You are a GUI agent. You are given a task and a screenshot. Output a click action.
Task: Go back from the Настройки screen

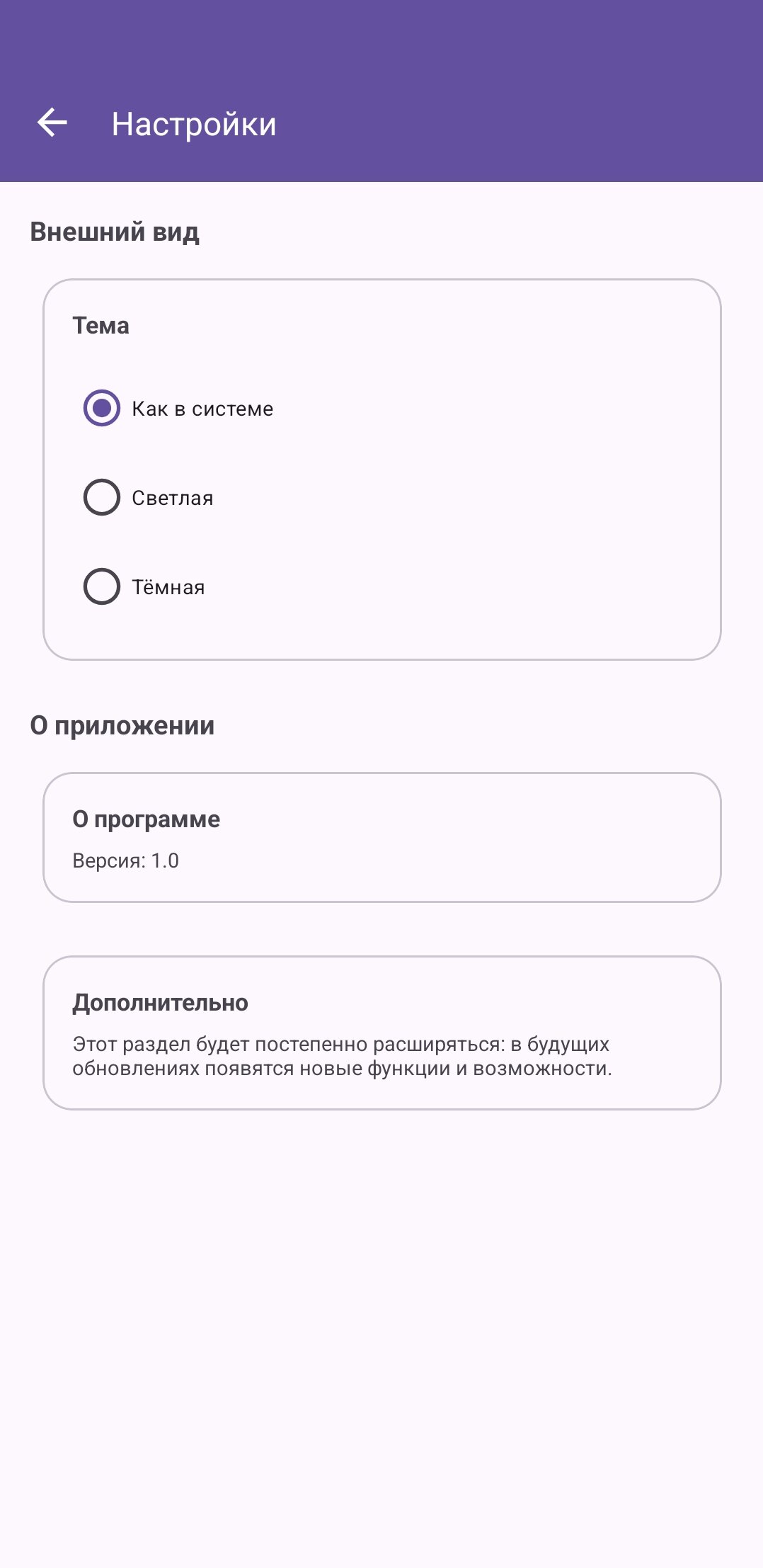[52, 123]
